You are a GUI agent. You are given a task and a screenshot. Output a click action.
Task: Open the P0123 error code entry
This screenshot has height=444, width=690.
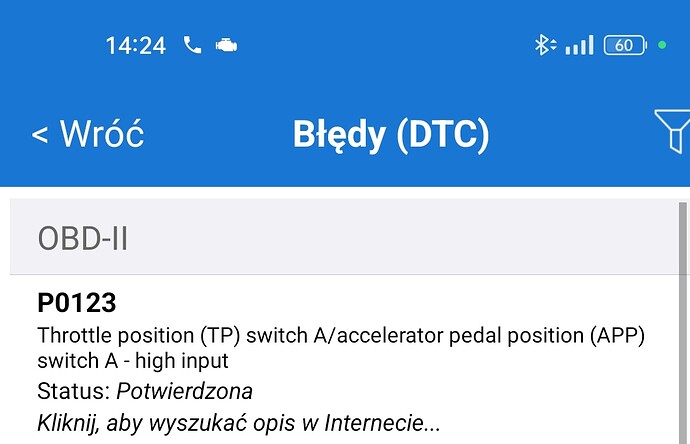[x=340, y=360]
